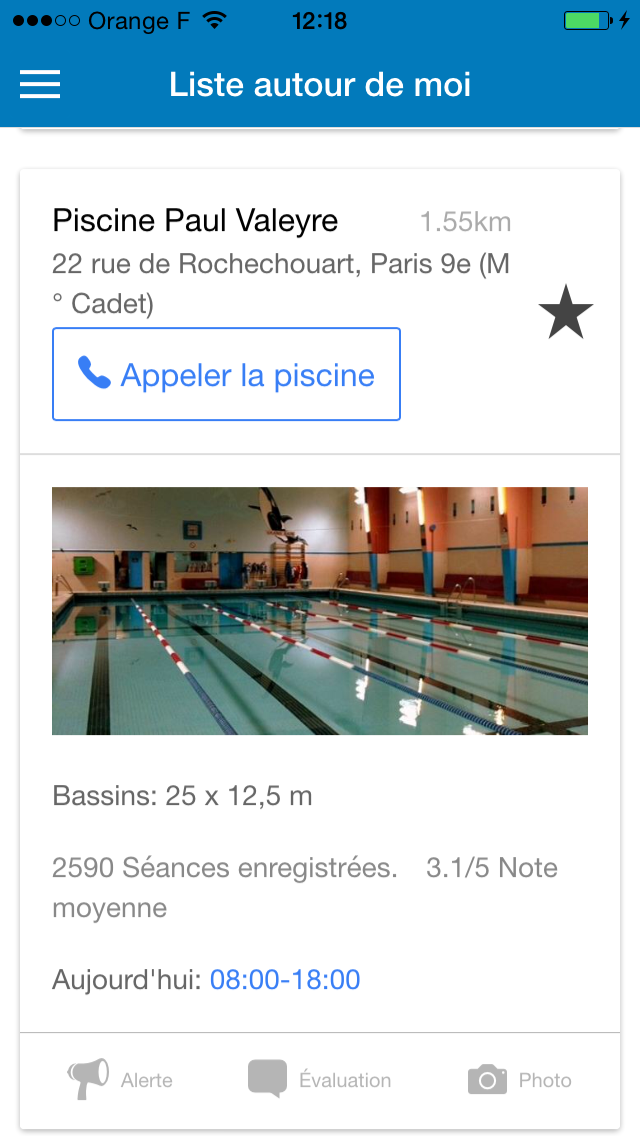
Task: Add a Photo of the pool
Action: [520, 1079]
